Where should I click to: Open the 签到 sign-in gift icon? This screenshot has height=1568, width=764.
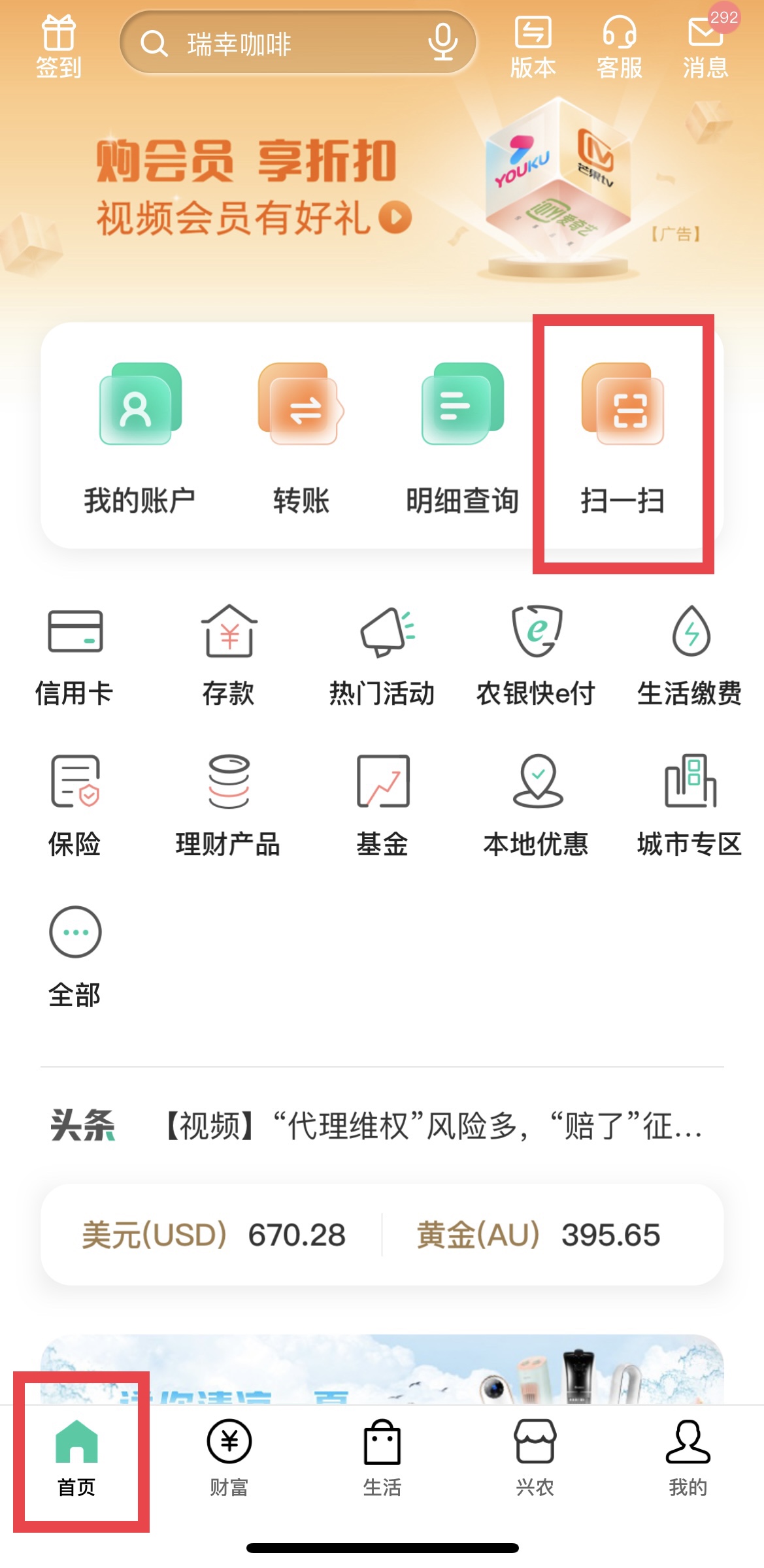tap(58, 47)
